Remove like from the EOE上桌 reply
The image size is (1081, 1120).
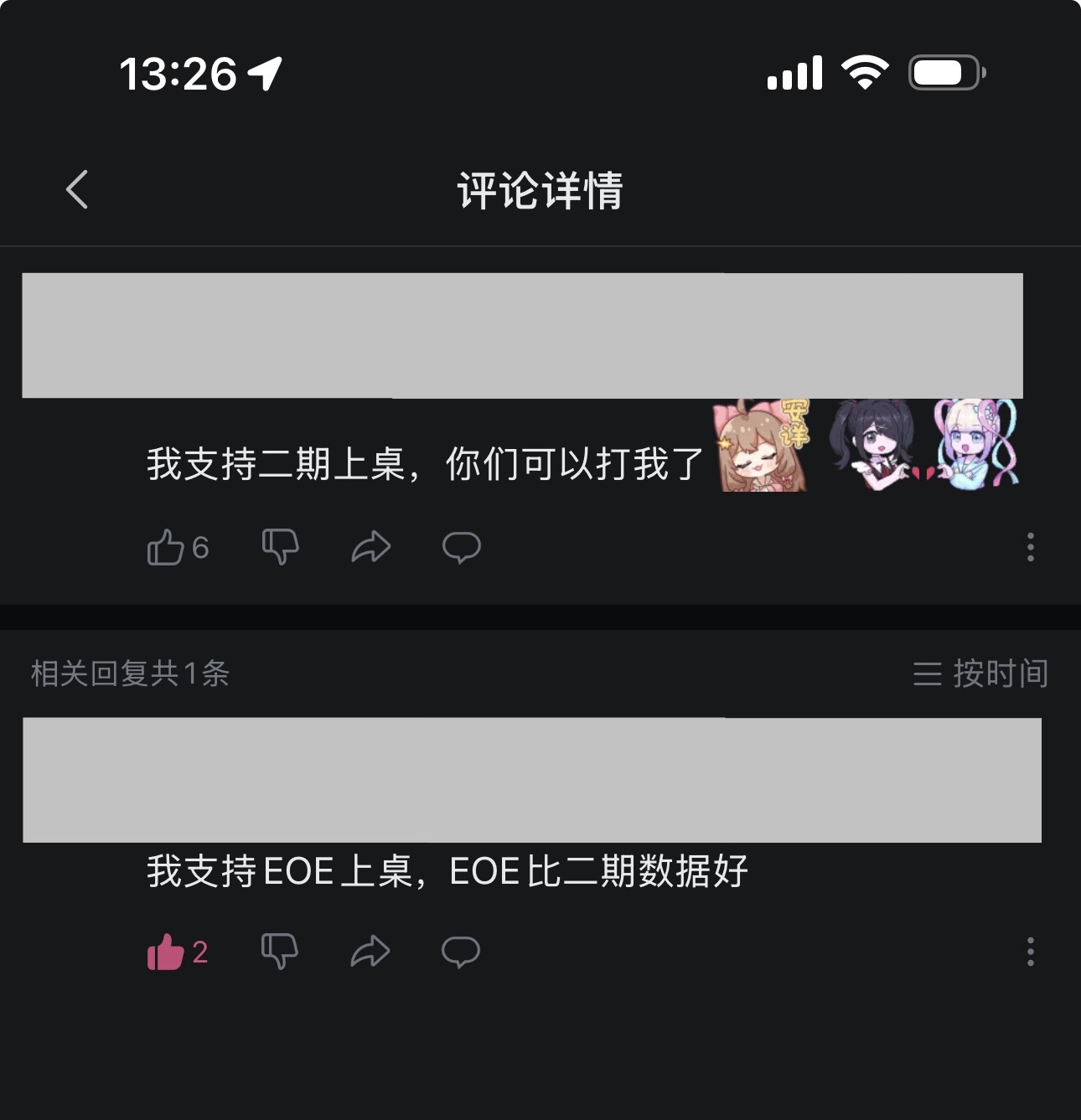pyautogui.click(x=166, y=952)
